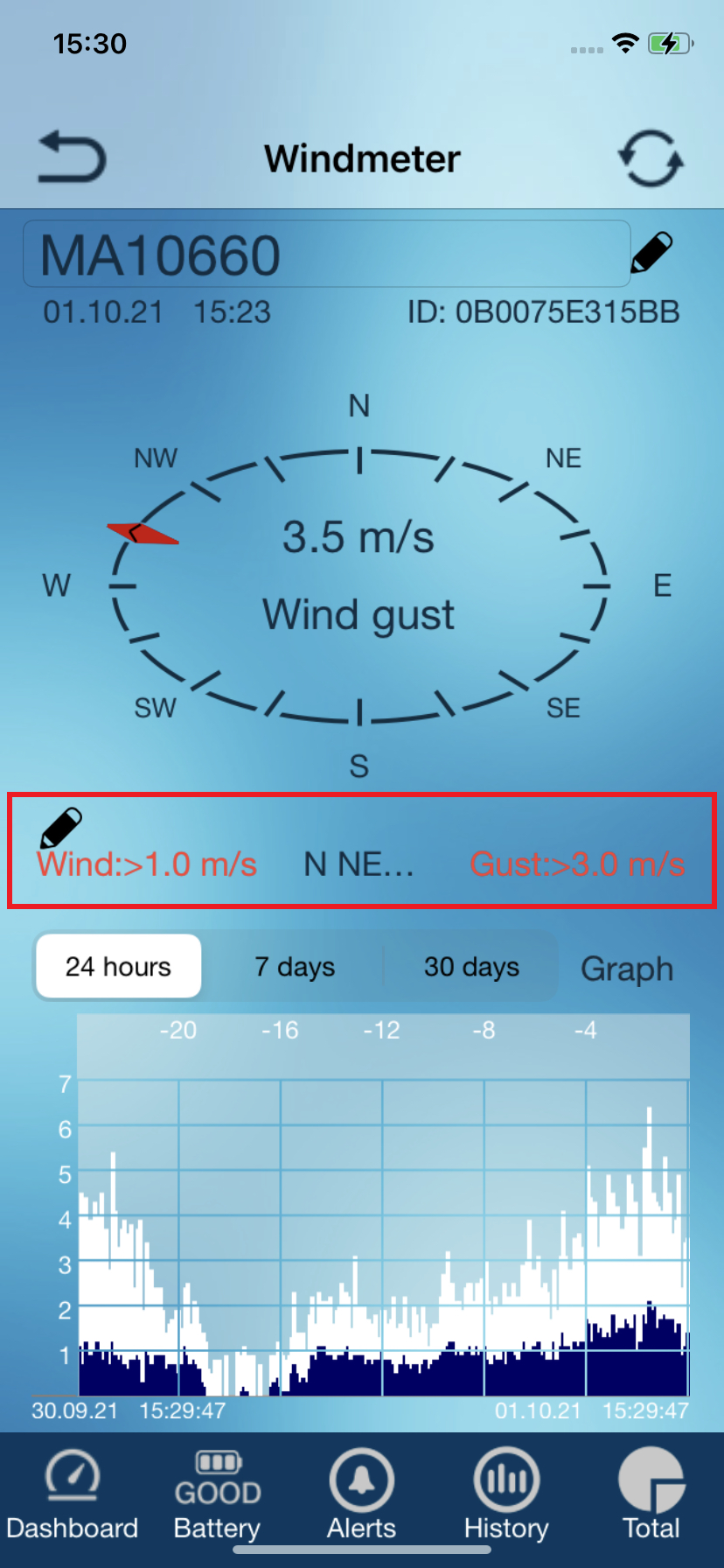This screenshot has height=1568, width=724.
Task: Edit the sensor name MA10660
Action: (651, 254)
